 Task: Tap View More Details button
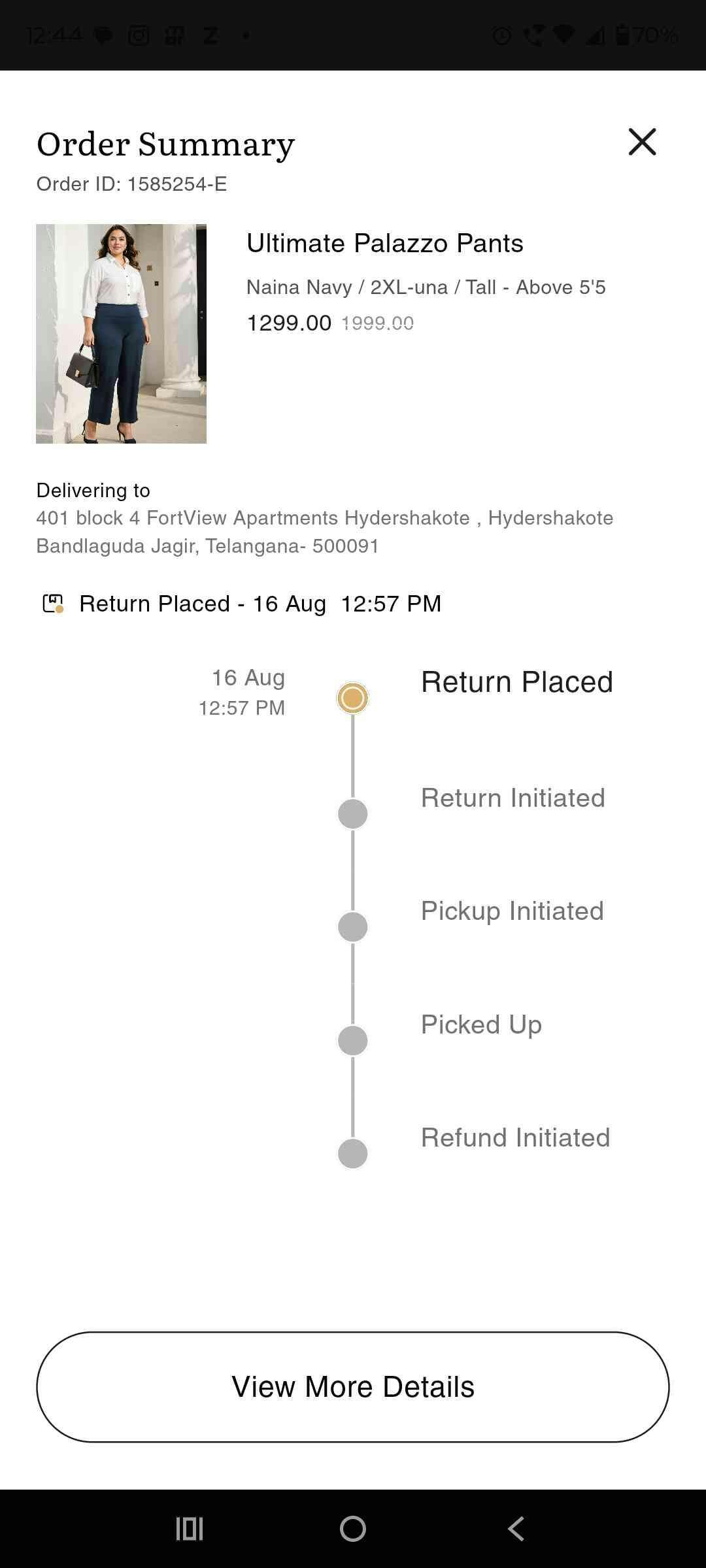tap(353, 1386)
